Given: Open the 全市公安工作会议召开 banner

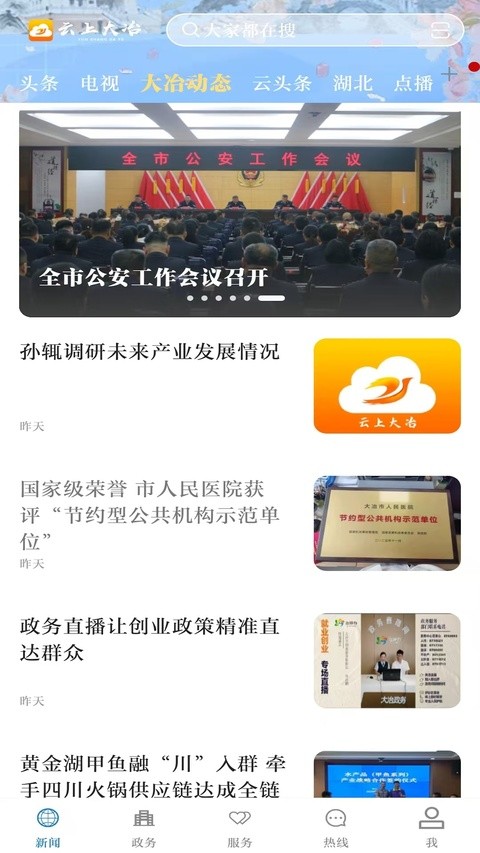Looking at the screenshot, I should pyautogui.click(x=240, y=214).
